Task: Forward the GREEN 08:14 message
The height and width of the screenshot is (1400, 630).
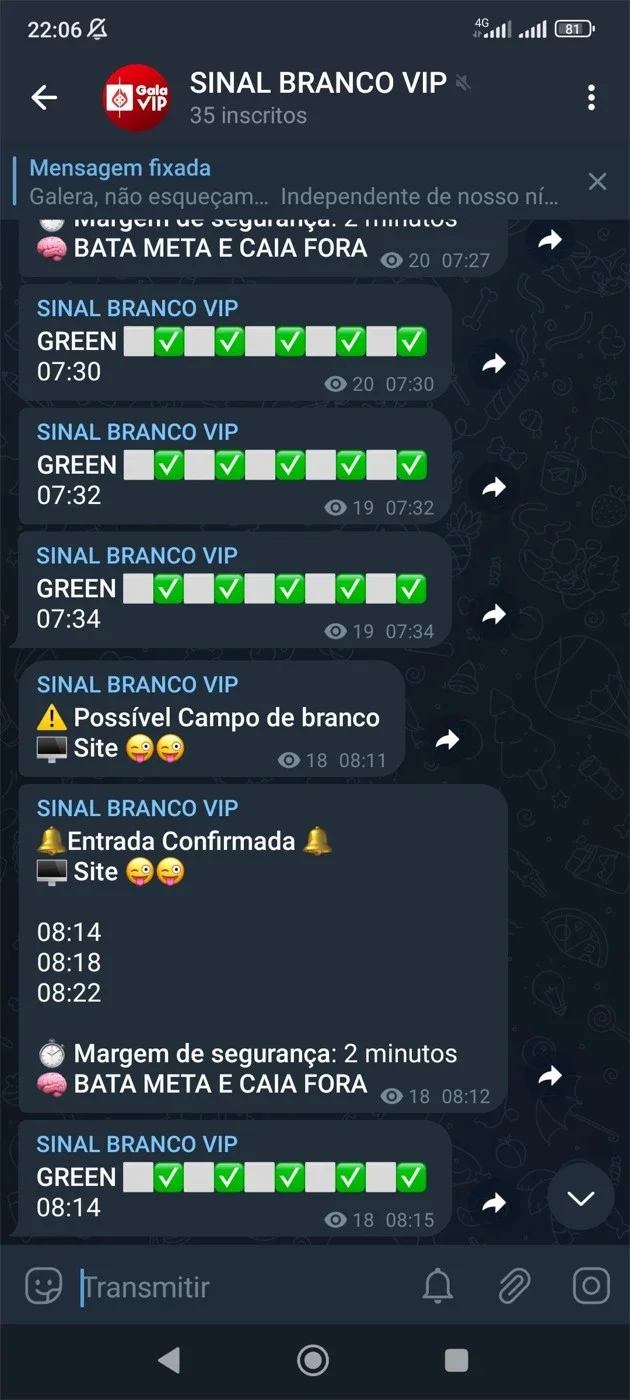Action: click(x=494, y=1204)
